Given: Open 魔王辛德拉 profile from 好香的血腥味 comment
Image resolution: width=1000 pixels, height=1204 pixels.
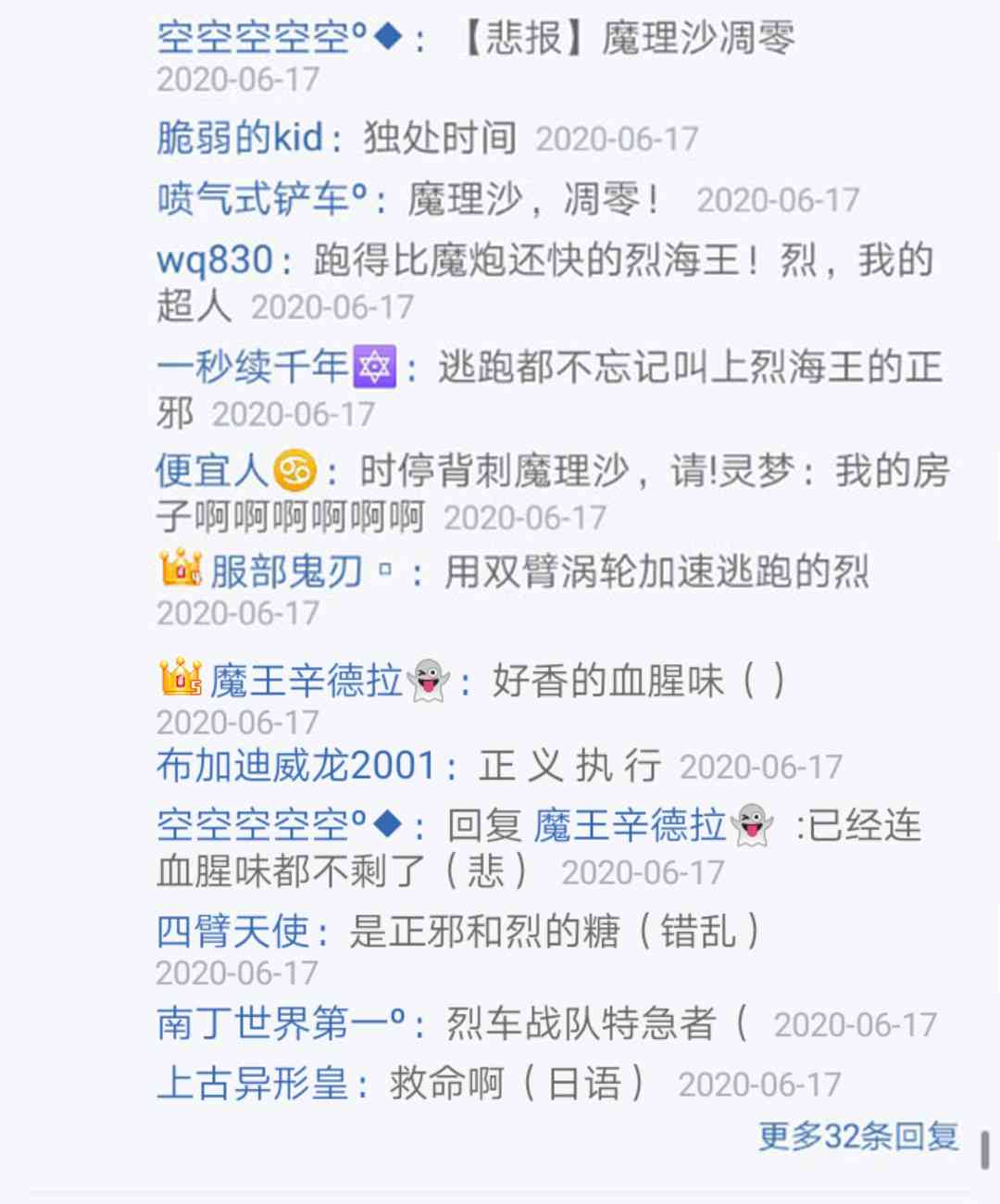Looking at the screenshot, I should (x=304, y=681).
